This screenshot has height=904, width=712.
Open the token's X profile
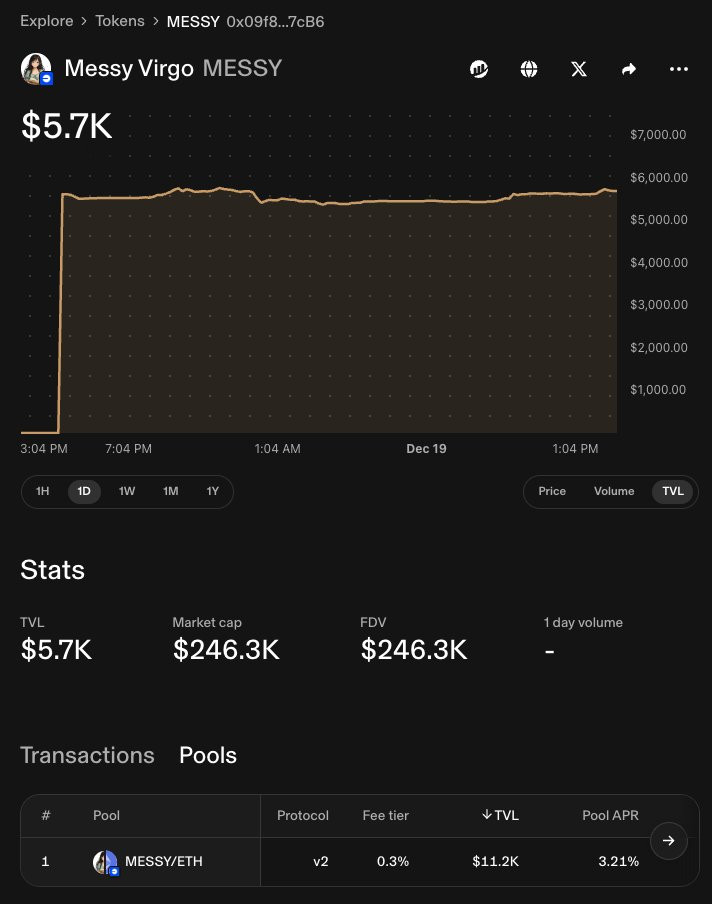[x=579, y=69]
